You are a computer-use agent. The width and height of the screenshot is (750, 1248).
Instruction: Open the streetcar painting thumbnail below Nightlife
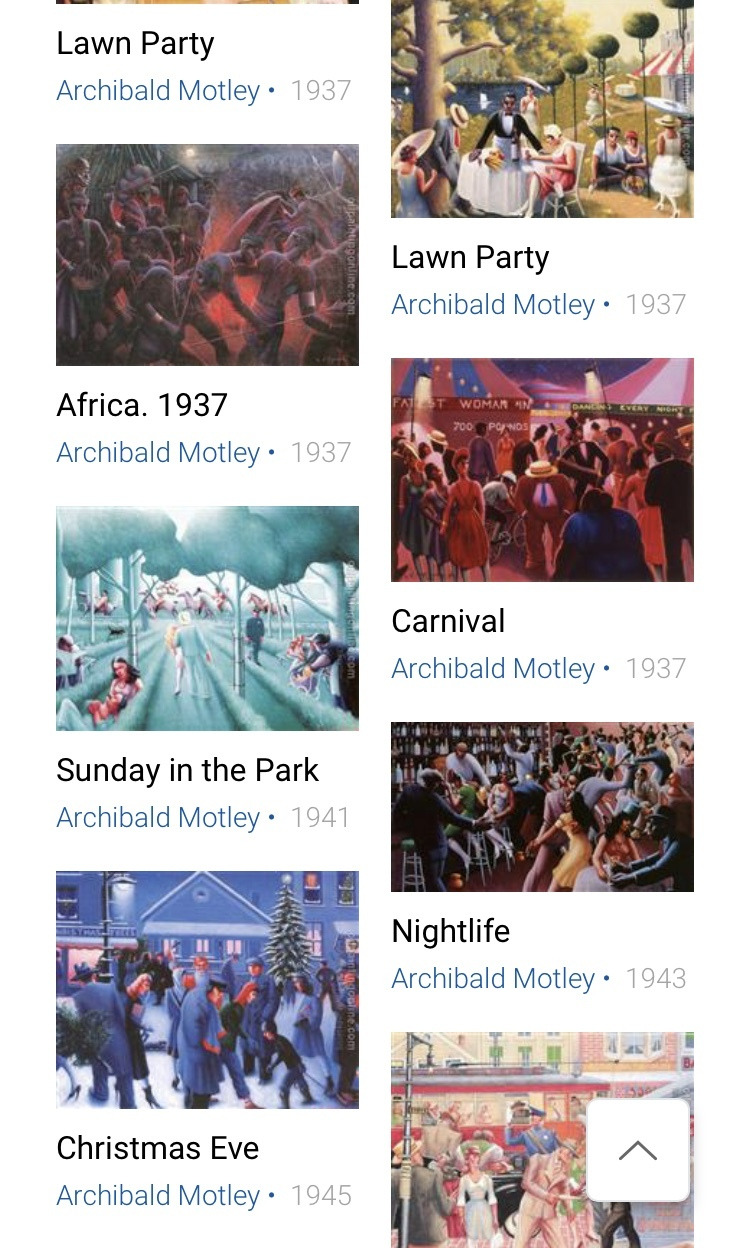[490, 1140]
